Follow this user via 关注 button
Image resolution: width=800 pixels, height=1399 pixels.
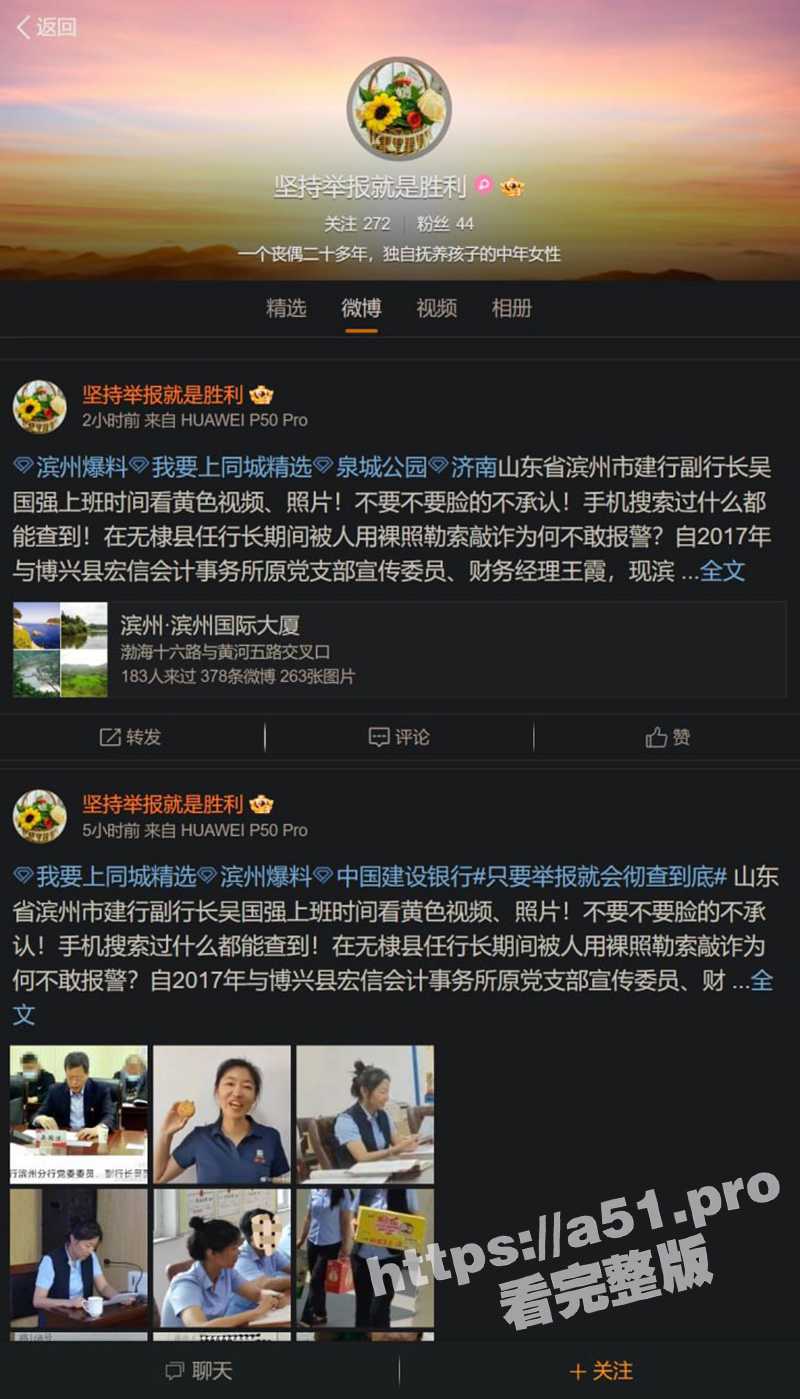pos(600,1371)
